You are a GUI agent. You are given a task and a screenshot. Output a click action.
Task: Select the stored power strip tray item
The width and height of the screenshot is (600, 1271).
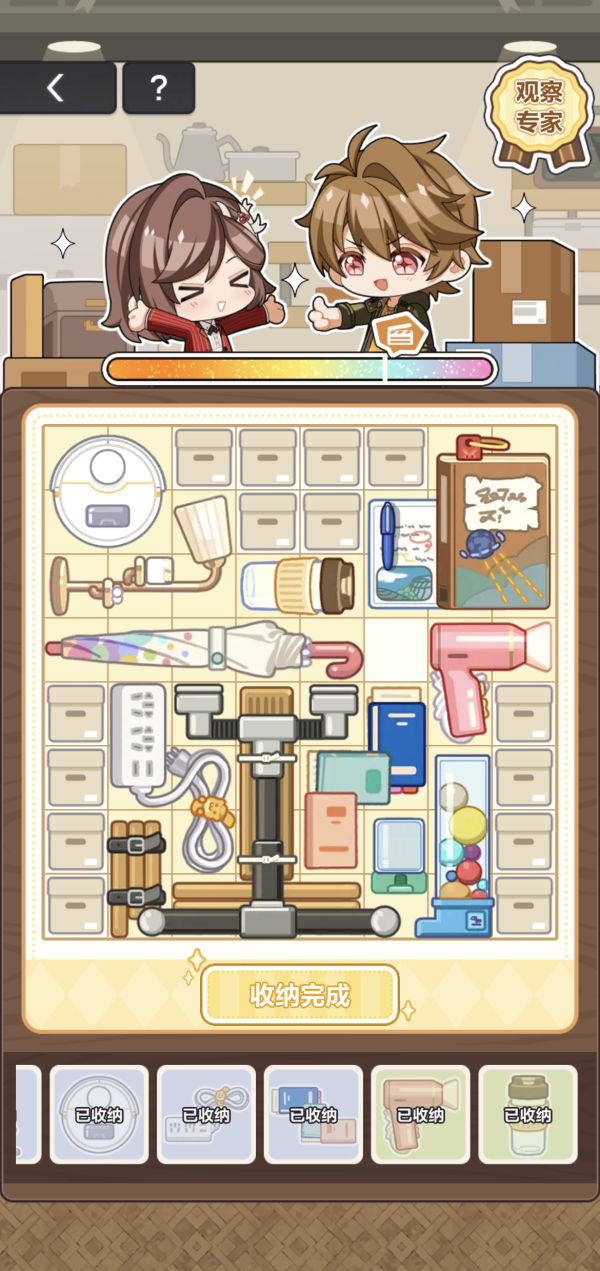click(x=206, y=1114)
